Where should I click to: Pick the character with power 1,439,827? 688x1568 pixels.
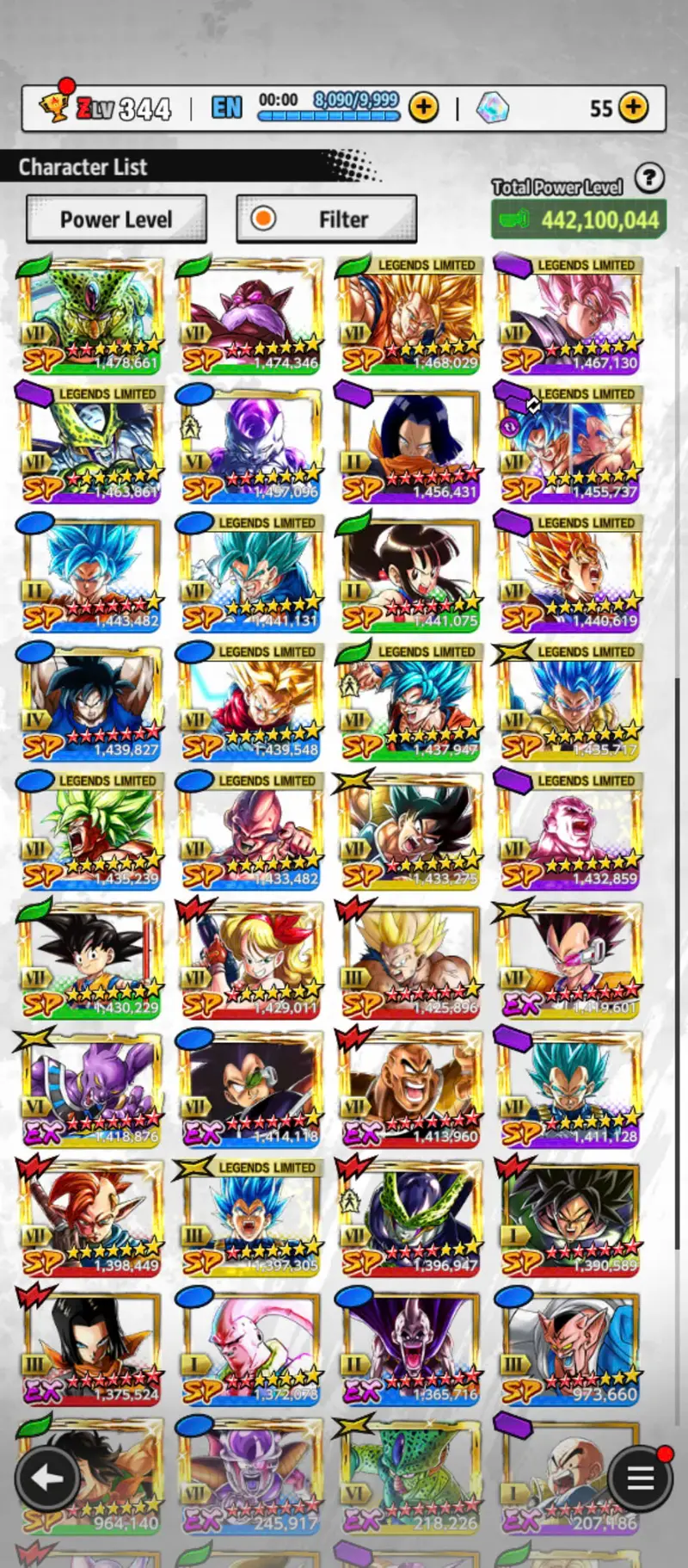(90, 703)
